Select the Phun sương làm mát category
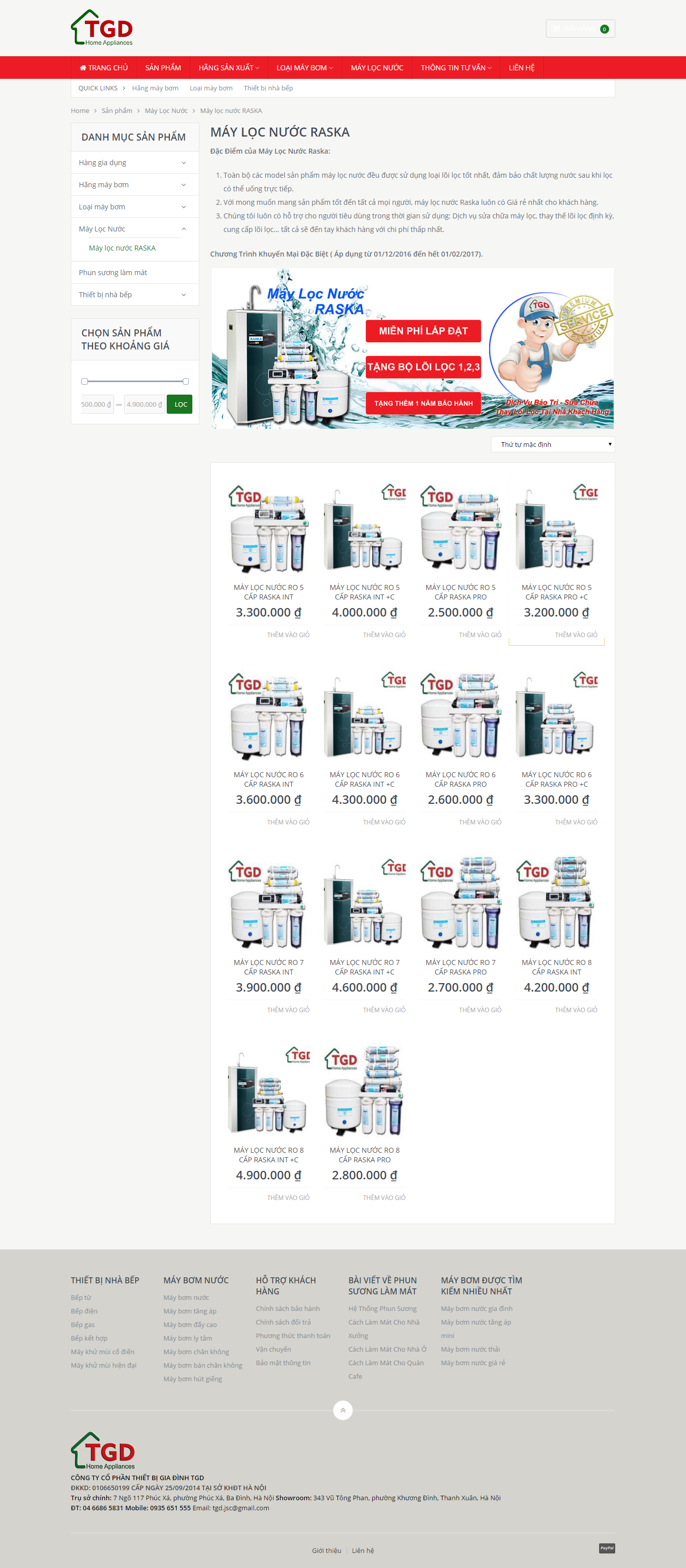Screen dimensions: 686x1568 click(x=112, y=273)
